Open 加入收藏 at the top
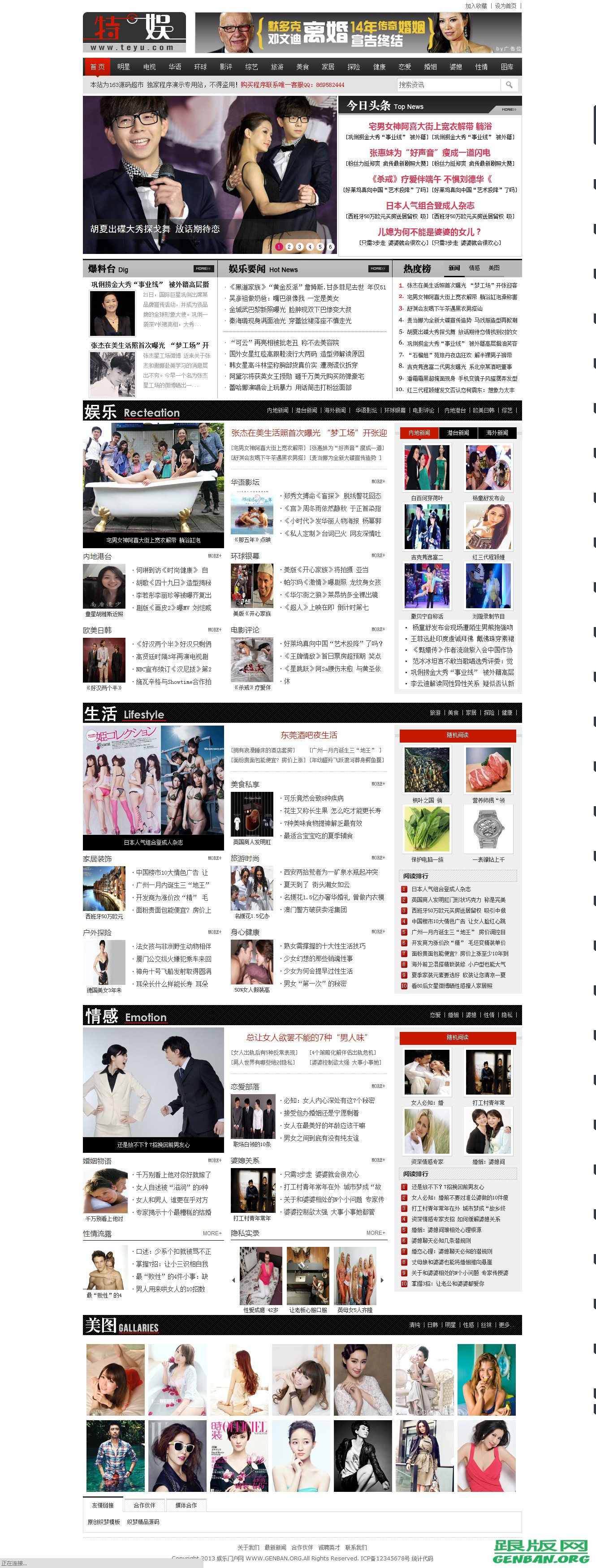596x1568 pixels. pyautogui.click(x=476, y=5)
